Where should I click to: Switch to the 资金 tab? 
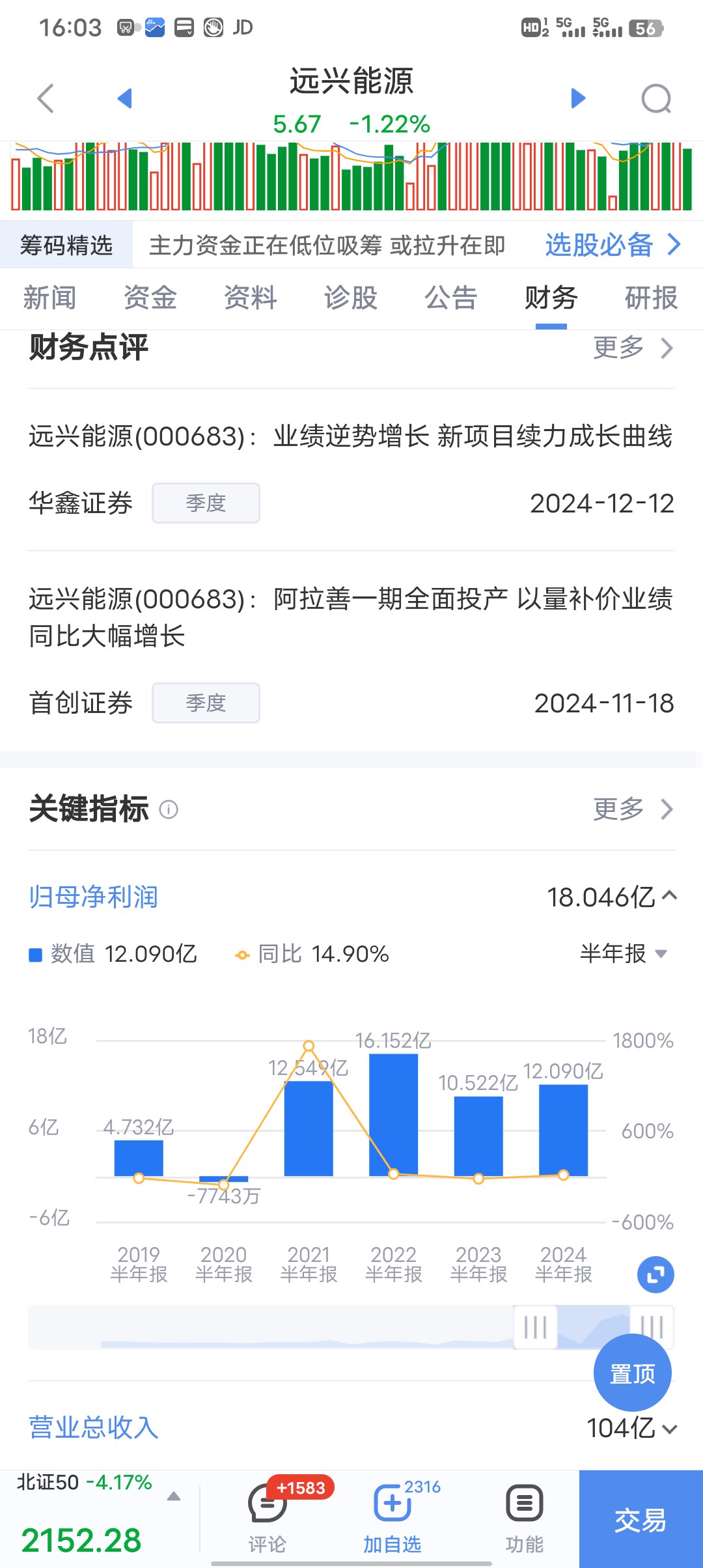click(150, 298)
